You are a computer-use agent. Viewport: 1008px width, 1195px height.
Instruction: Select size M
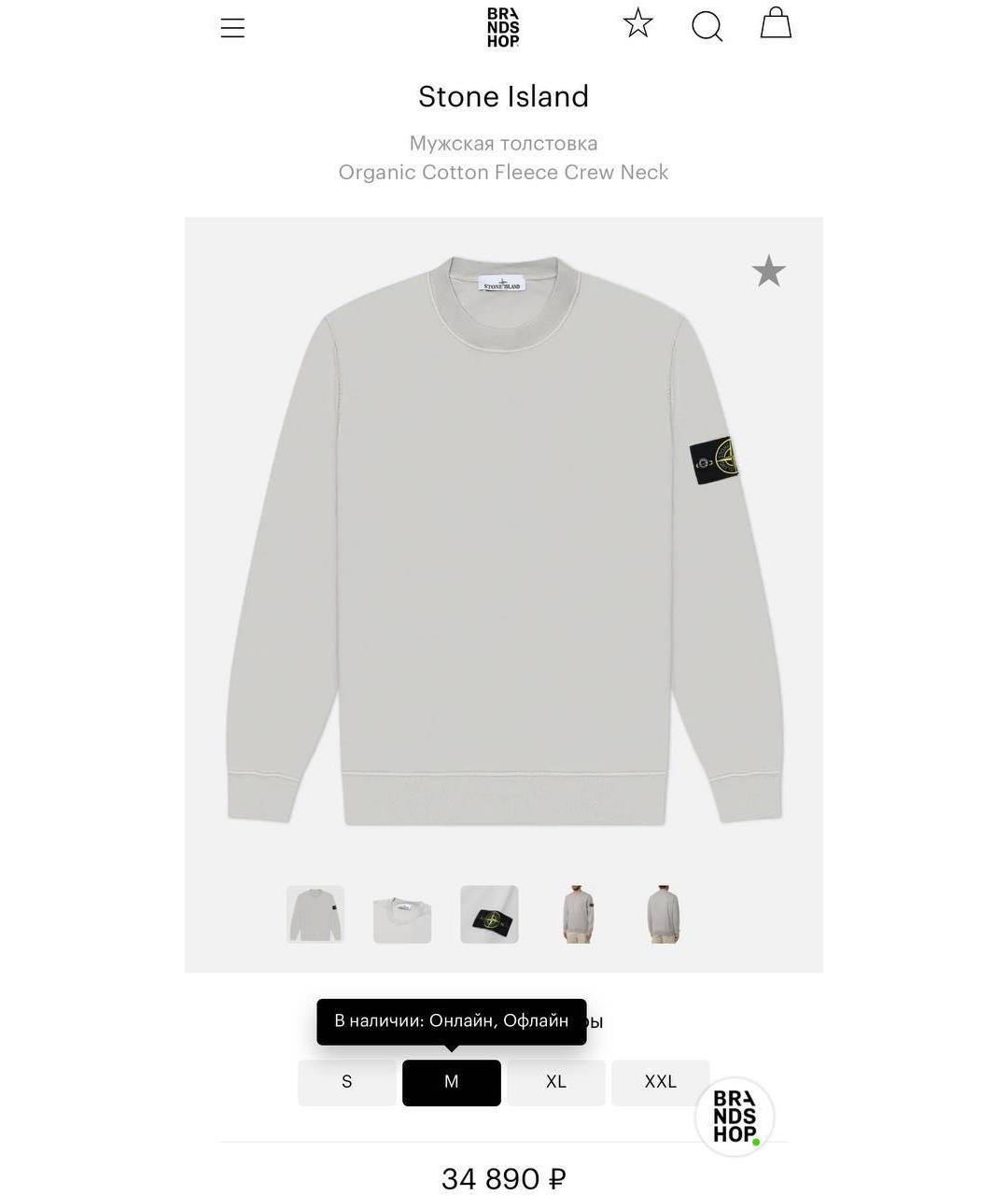(x=452, y=1082)
